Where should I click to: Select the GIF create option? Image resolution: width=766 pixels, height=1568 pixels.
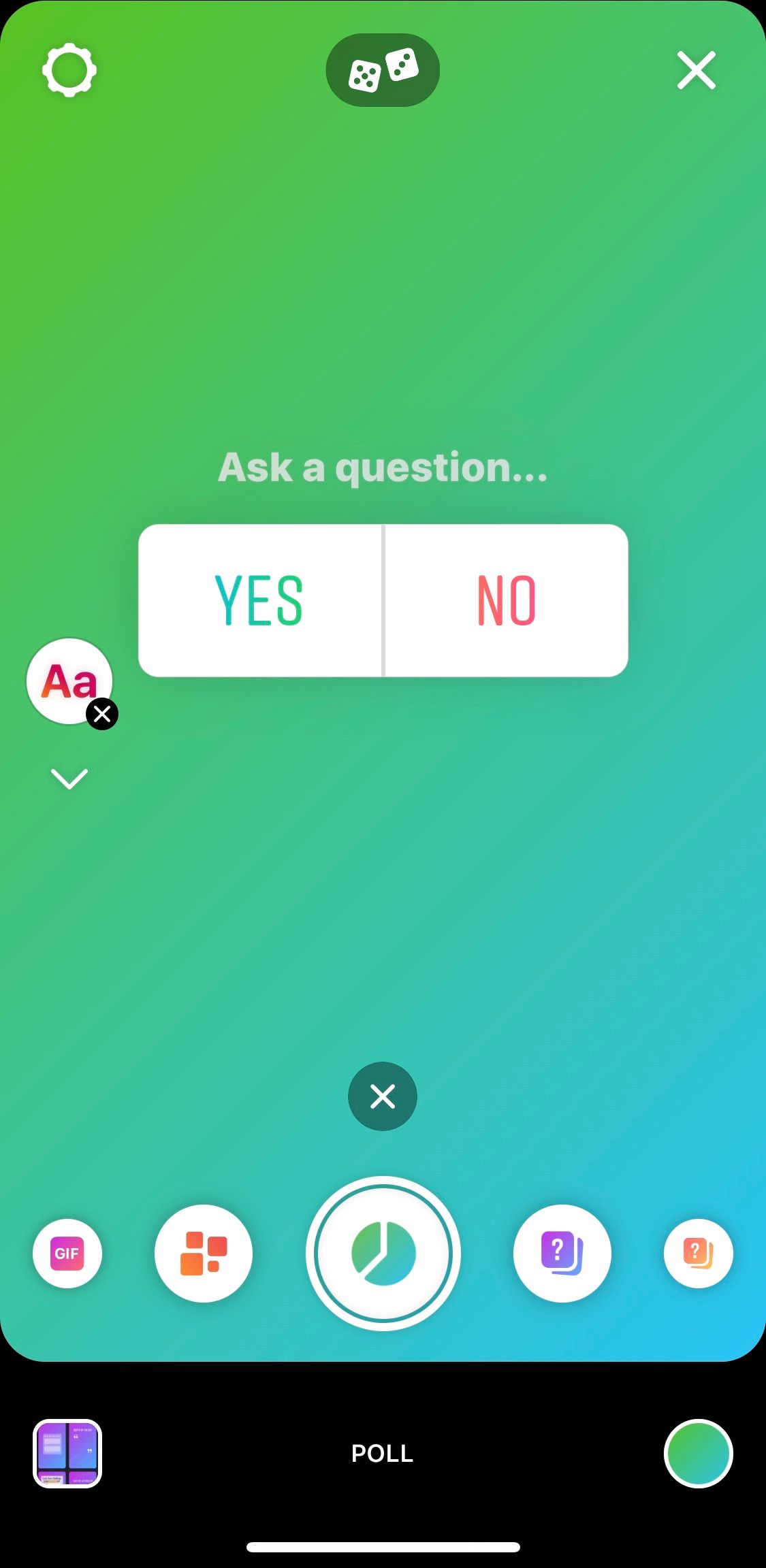(67, 1254)
